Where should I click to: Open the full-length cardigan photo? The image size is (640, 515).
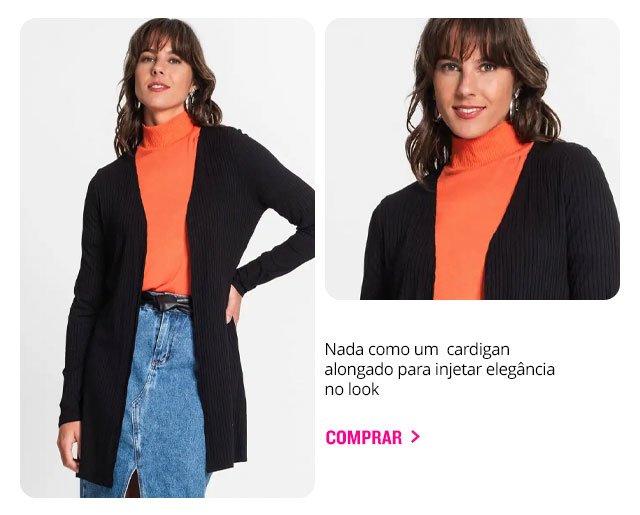coord(167,258)
